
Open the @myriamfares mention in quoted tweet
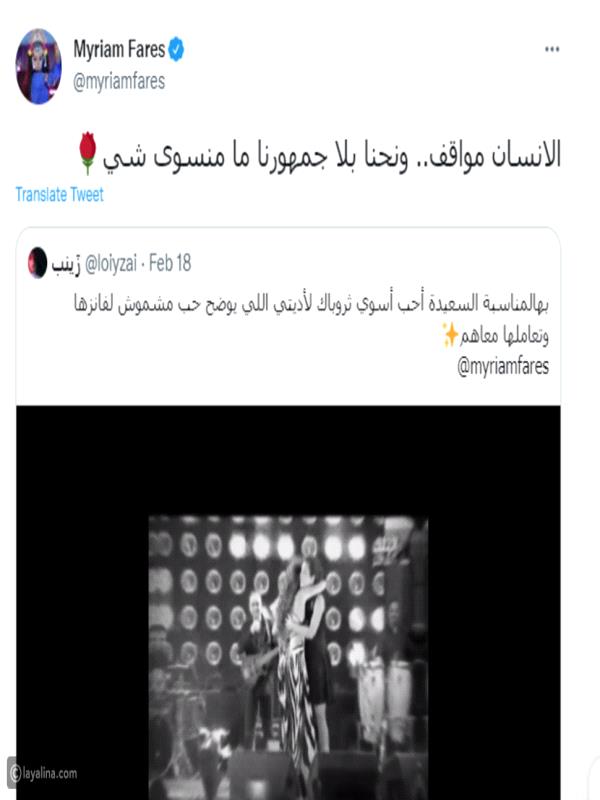502,366
